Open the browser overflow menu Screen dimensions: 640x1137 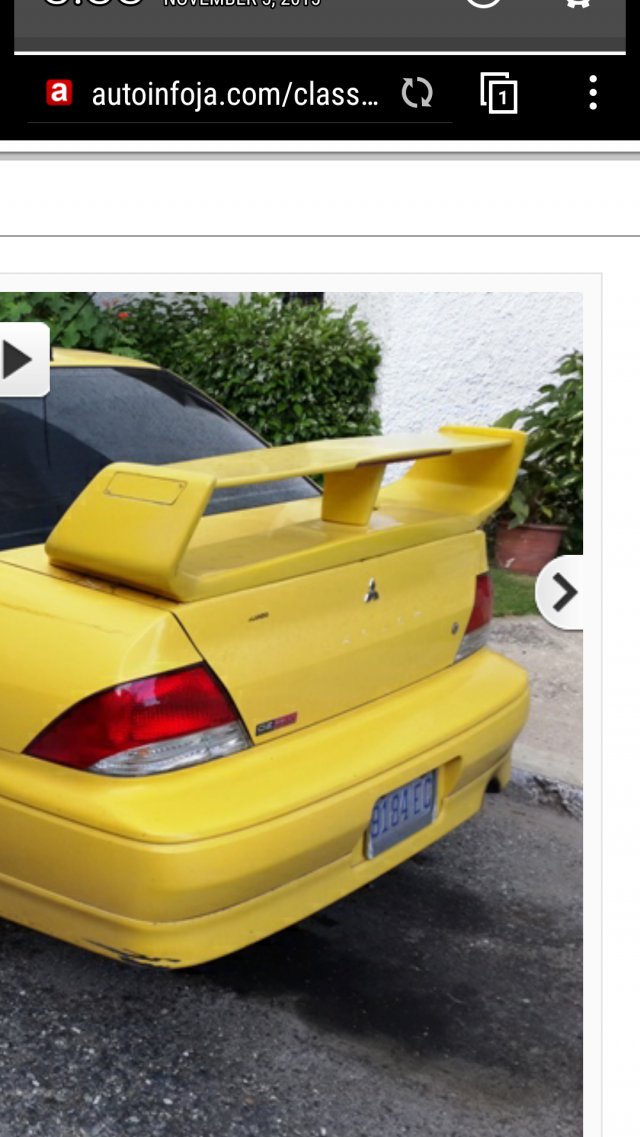point(593,93)
